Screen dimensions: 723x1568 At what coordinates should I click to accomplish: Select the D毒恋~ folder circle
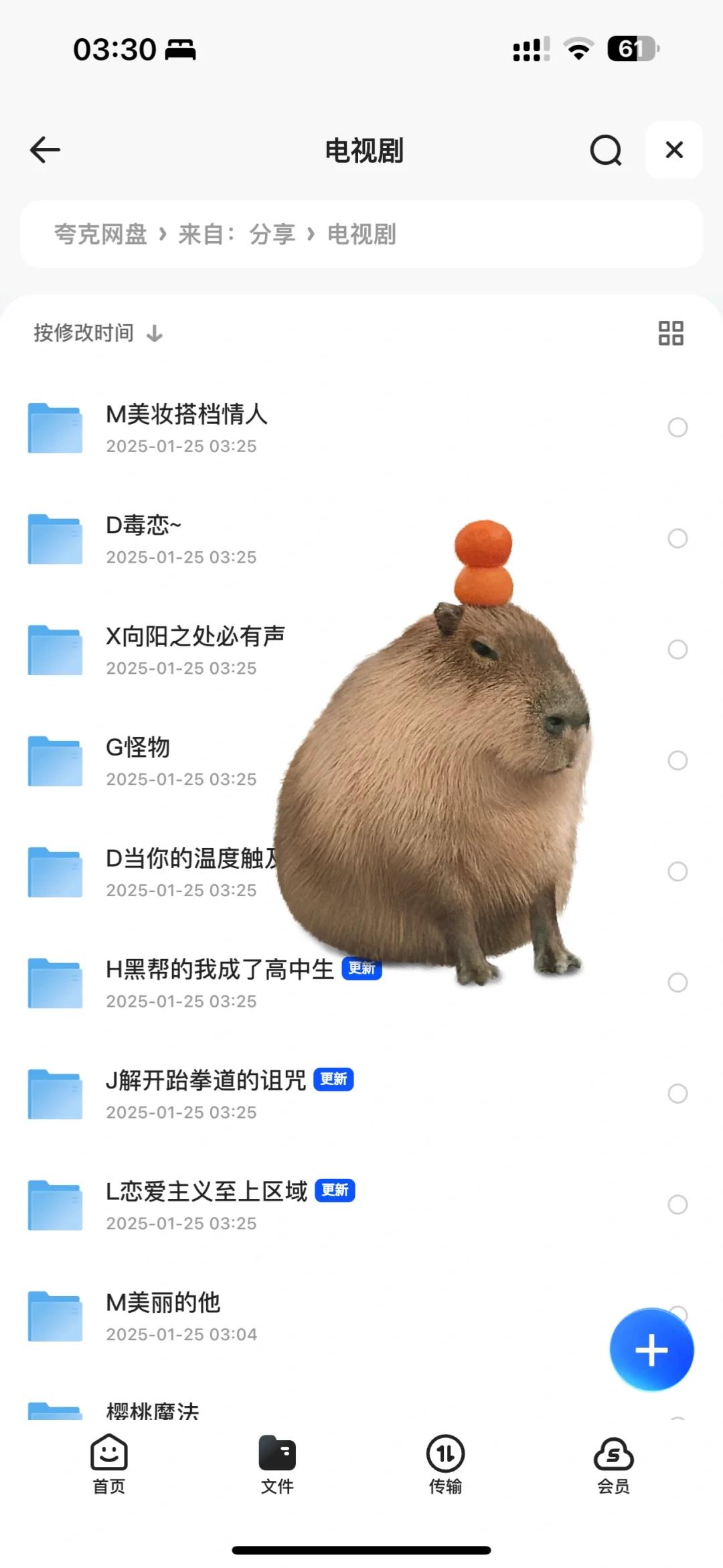point(677,539)
